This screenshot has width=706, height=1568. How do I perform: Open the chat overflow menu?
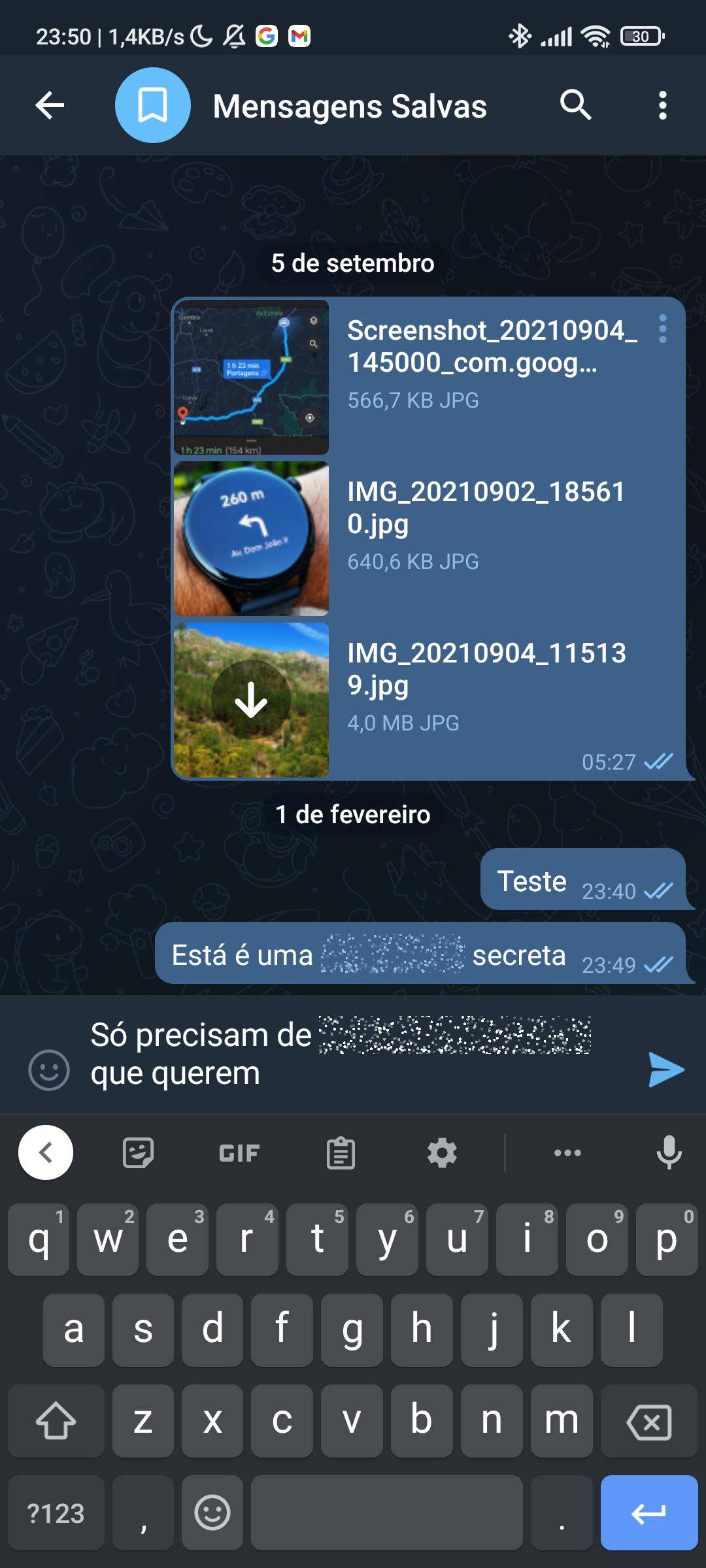[x=662, y=105]
